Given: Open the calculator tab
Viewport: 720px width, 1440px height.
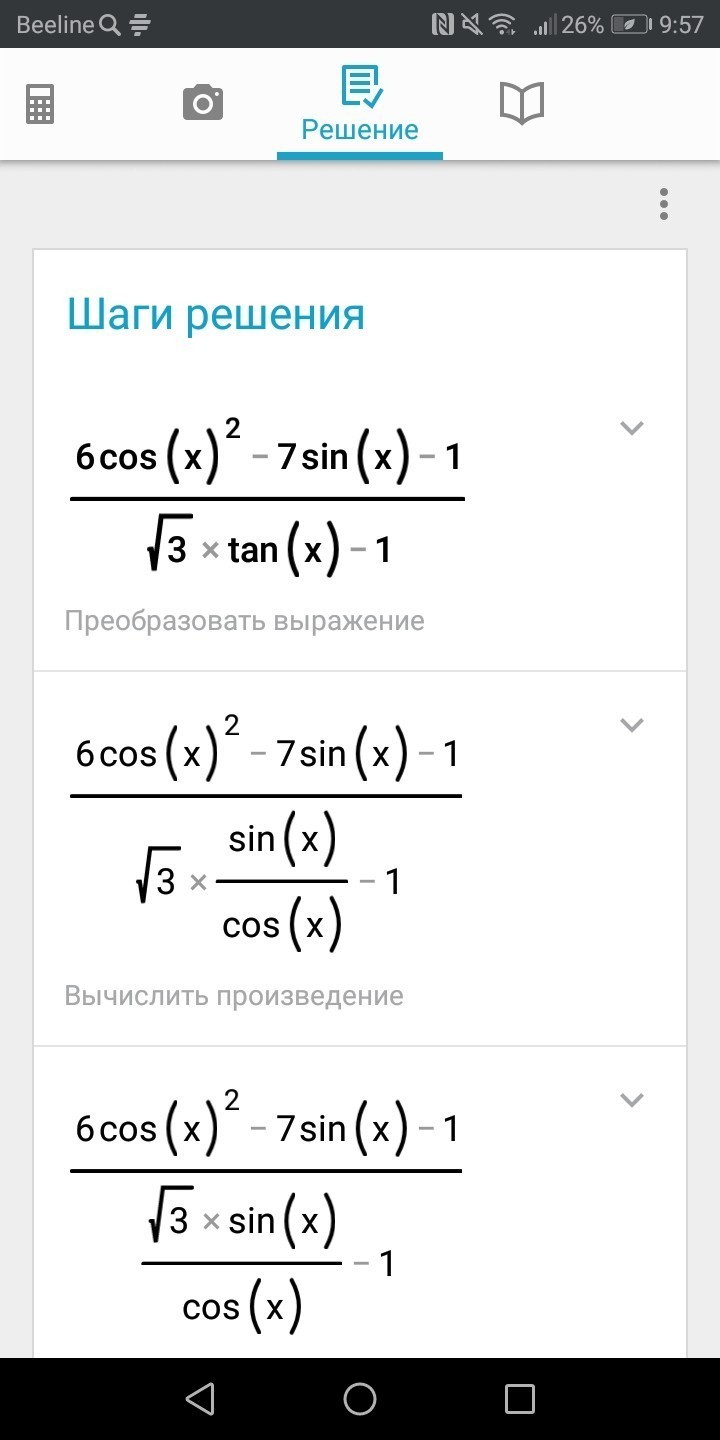Looking at the screenshot, I should (x=40, y=103).
